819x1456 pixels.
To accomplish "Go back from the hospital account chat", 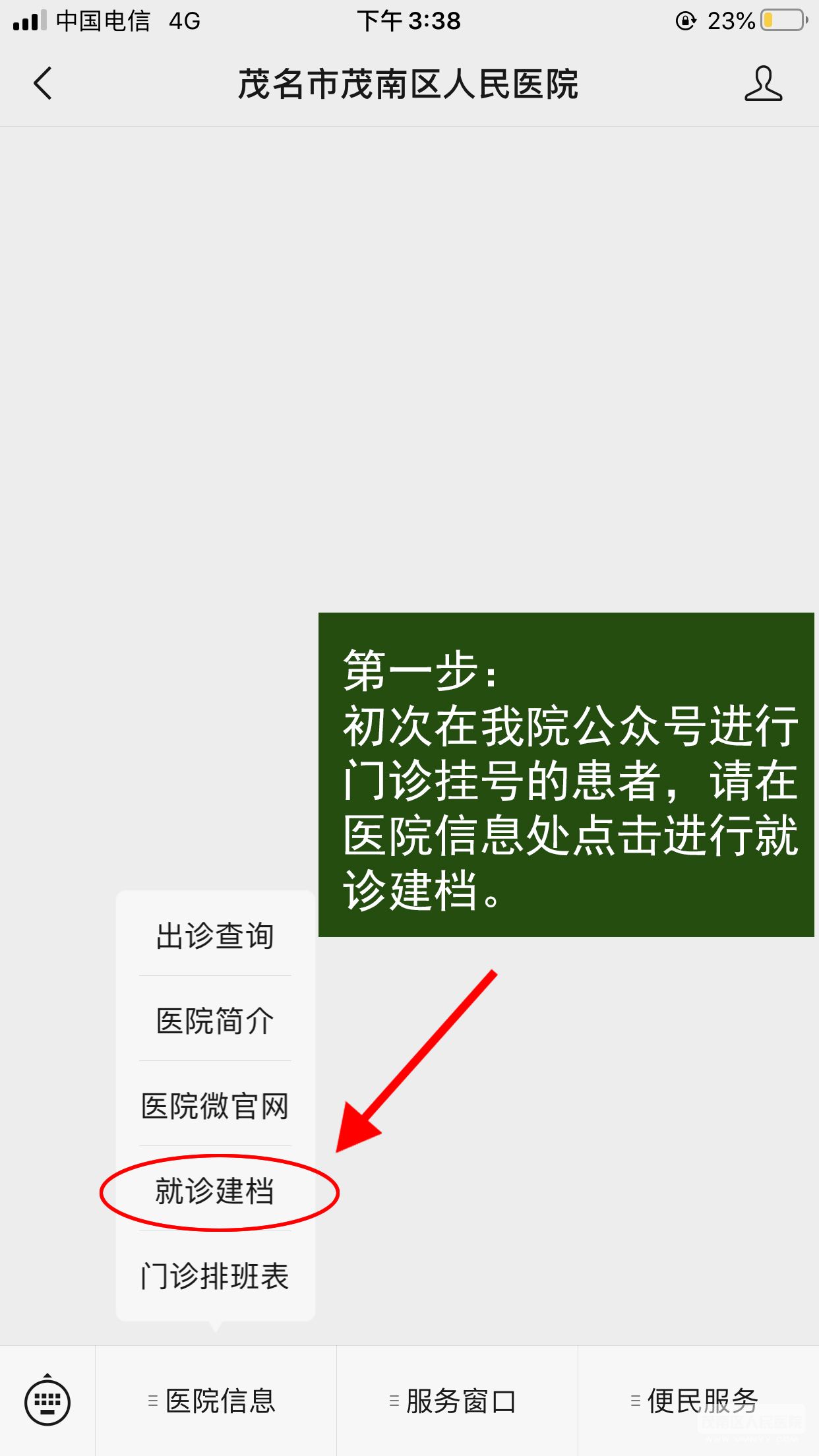I will pyautogui.click(x=44, y=84).
